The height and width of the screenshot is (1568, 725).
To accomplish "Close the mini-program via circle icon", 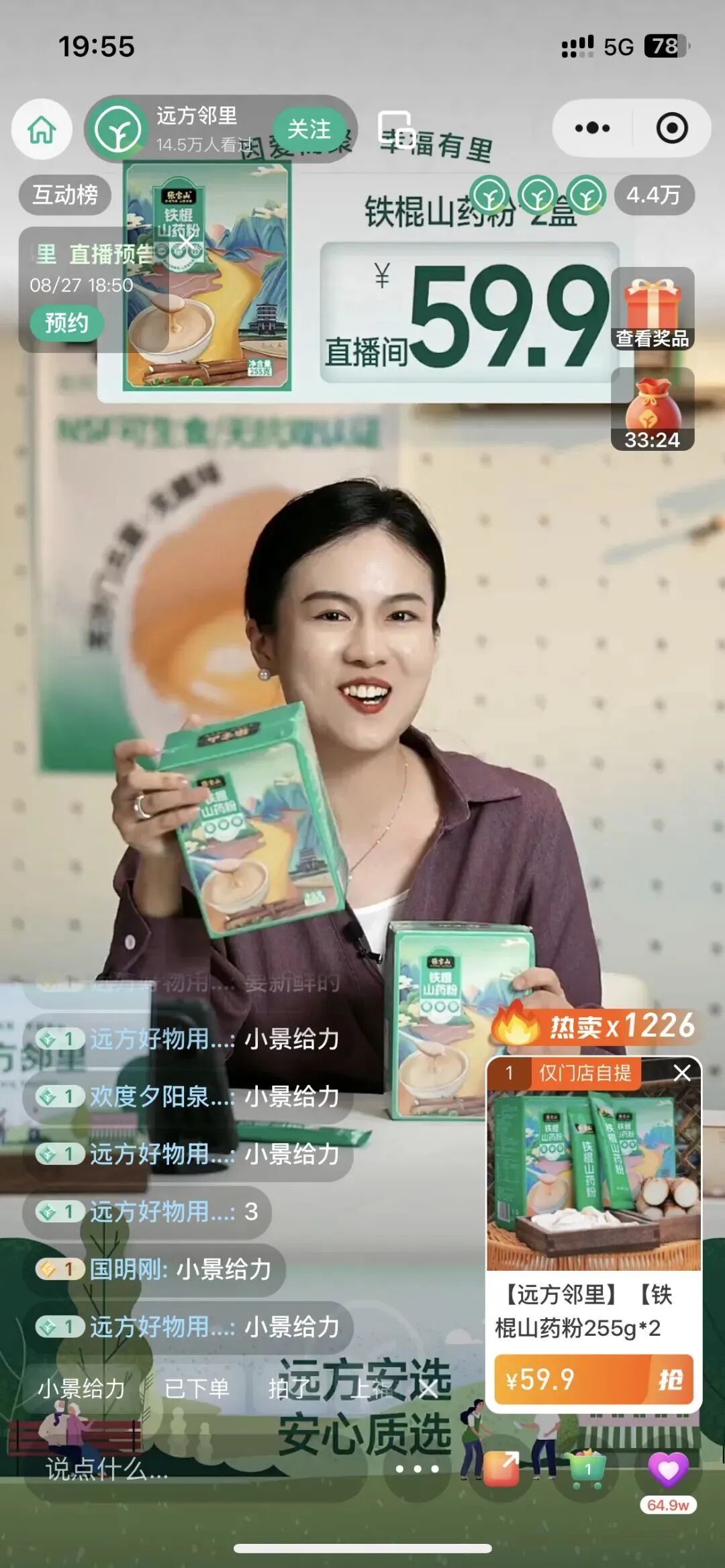I will (x=671, y=128).
